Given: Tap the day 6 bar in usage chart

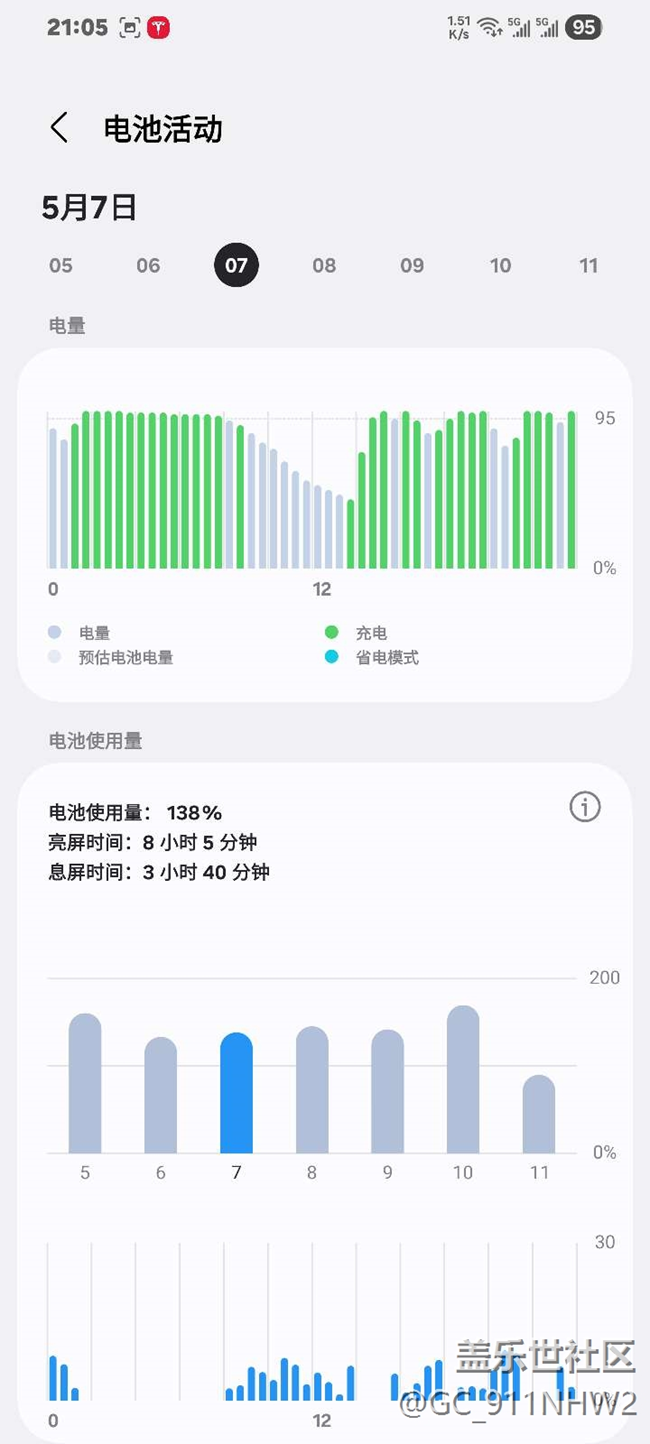Looking at the screenshot, I should (161, 1095).
